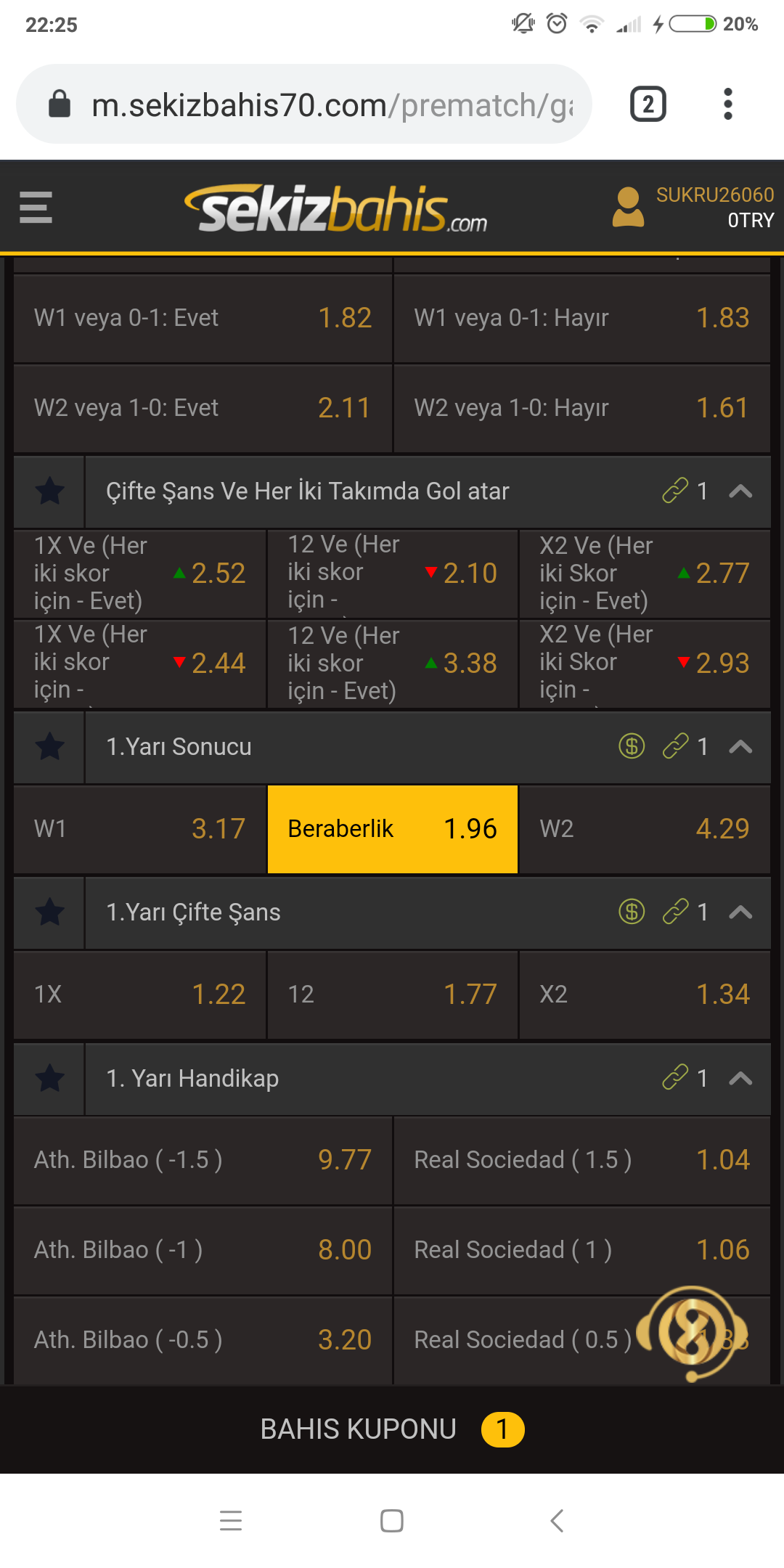Favorite the 1.Yarı Çifte Şans market

(49, 912)
